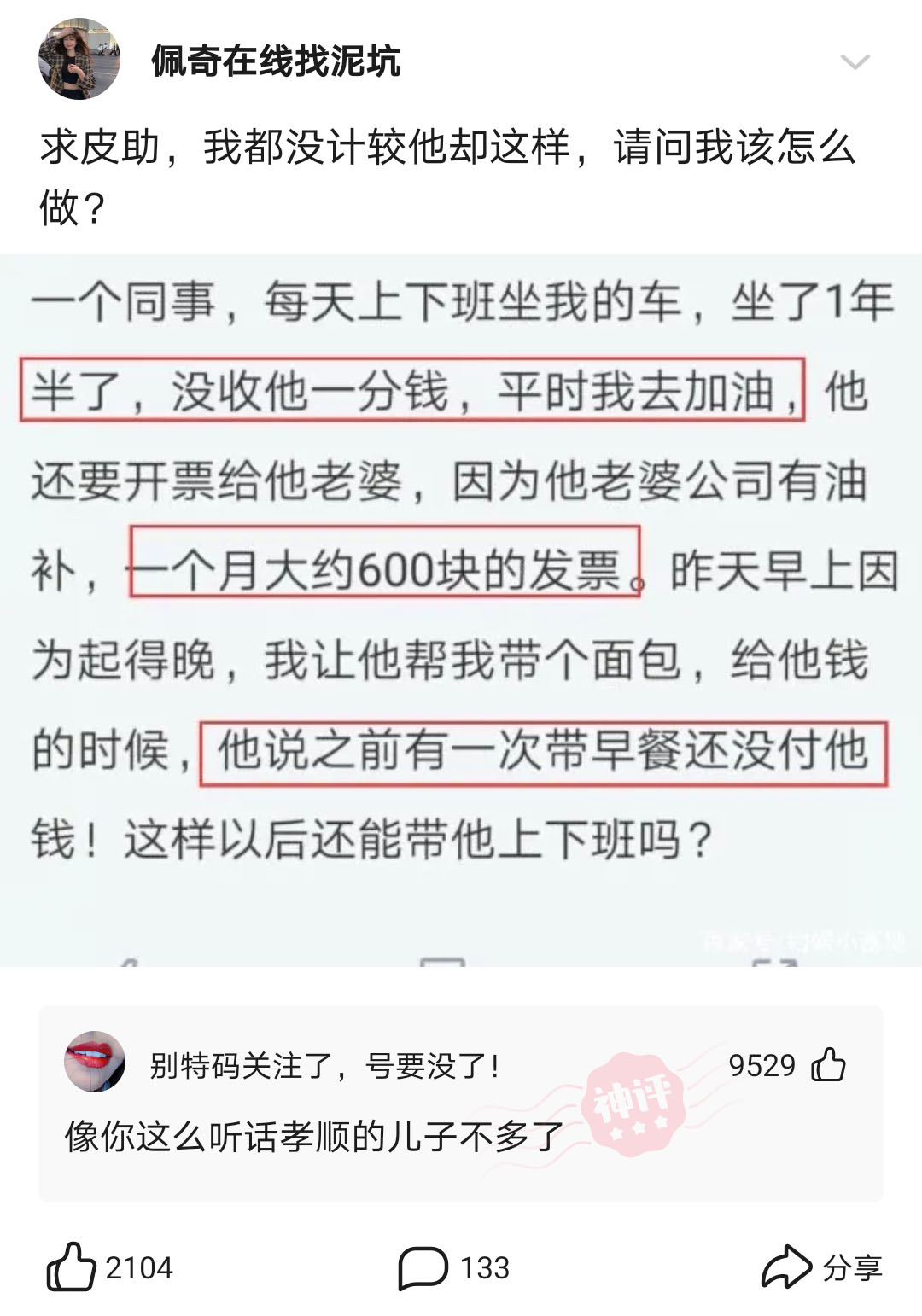Open 佩奇在线找泥坑's profile avatar
The image size is (922, 1316).
click(x=79, y=60)
